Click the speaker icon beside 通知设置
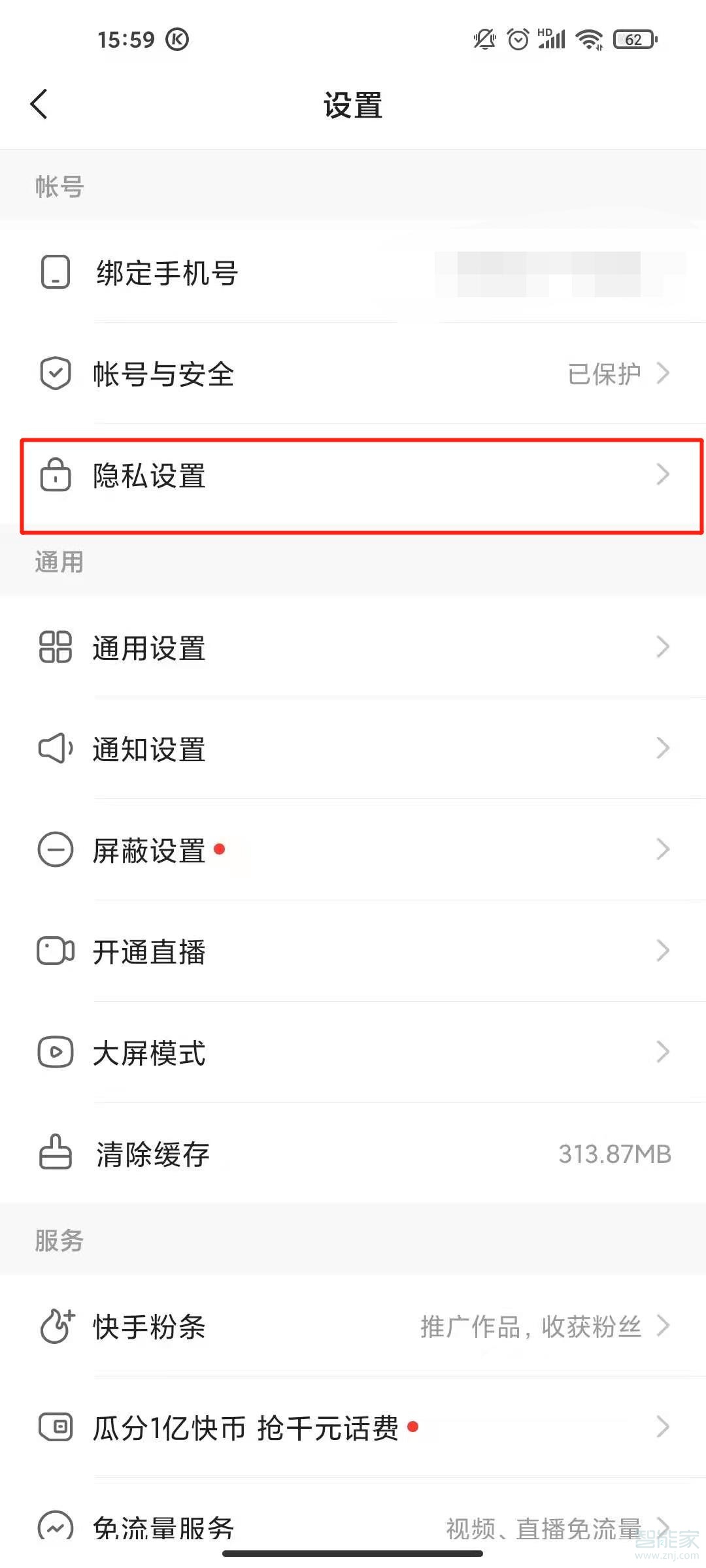 click(x=55, y=749)
